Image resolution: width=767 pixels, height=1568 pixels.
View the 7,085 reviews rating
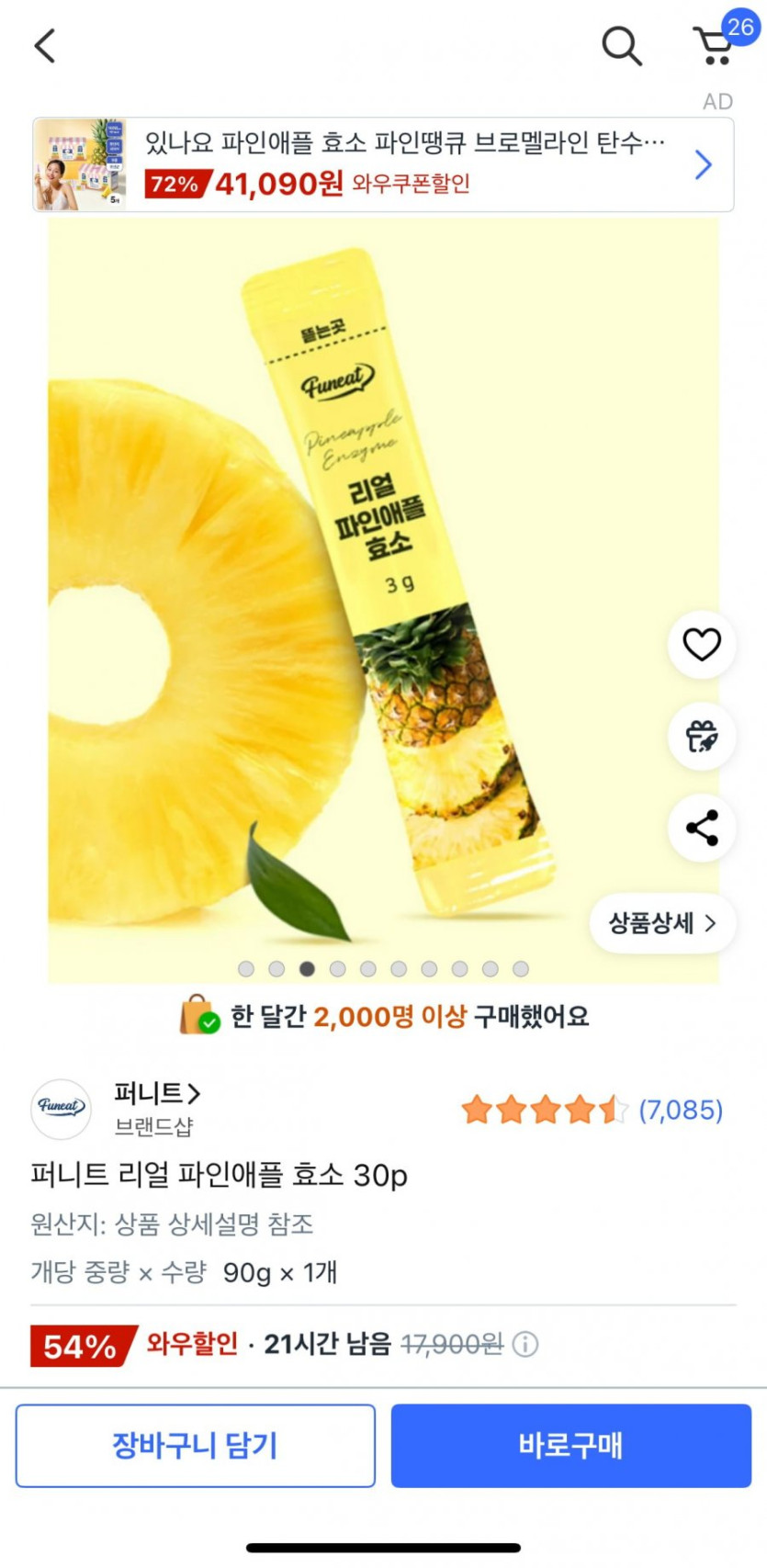[592, 1110]
